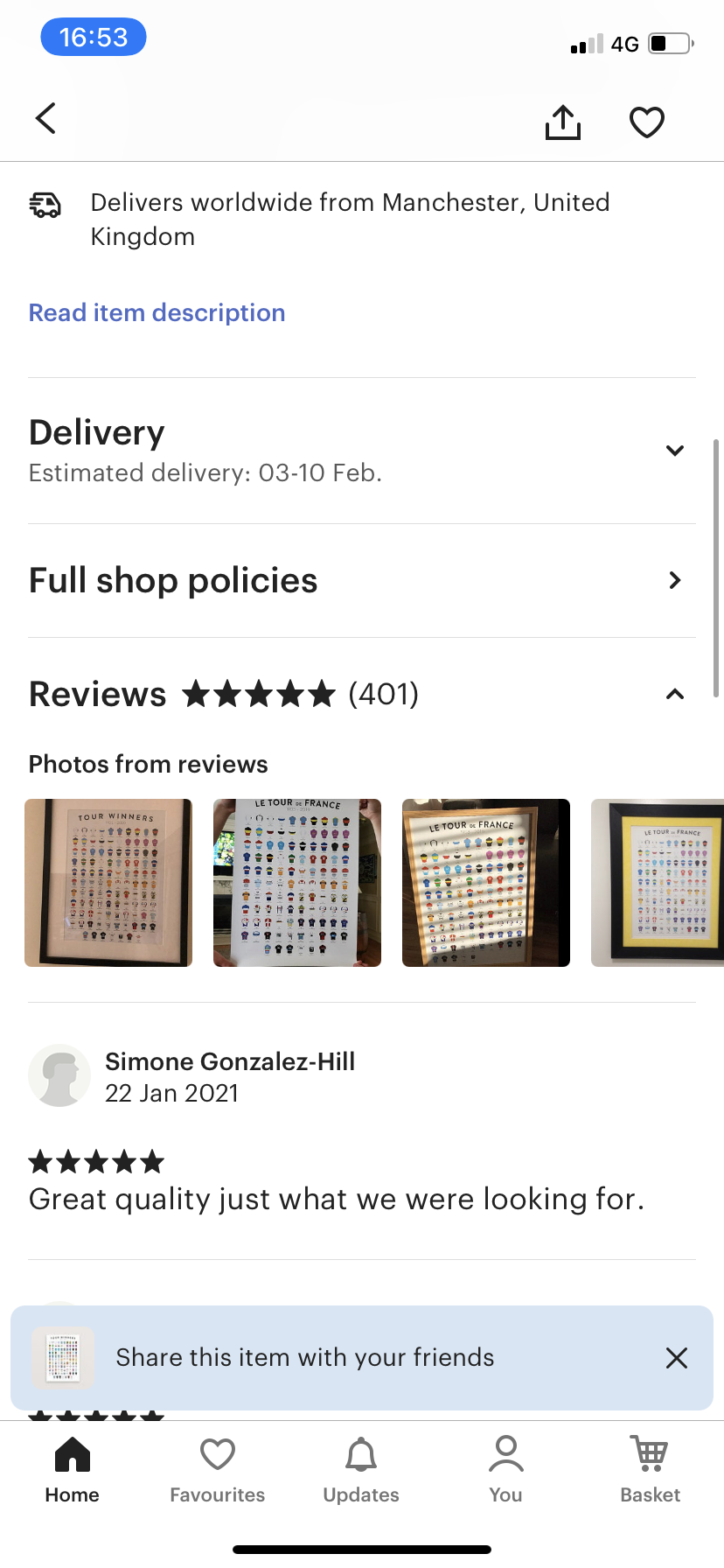The width and height of the screenshot is (724, 1568).
Task: Tap Share this item with your friends
Action: (x=305, y=1358)
